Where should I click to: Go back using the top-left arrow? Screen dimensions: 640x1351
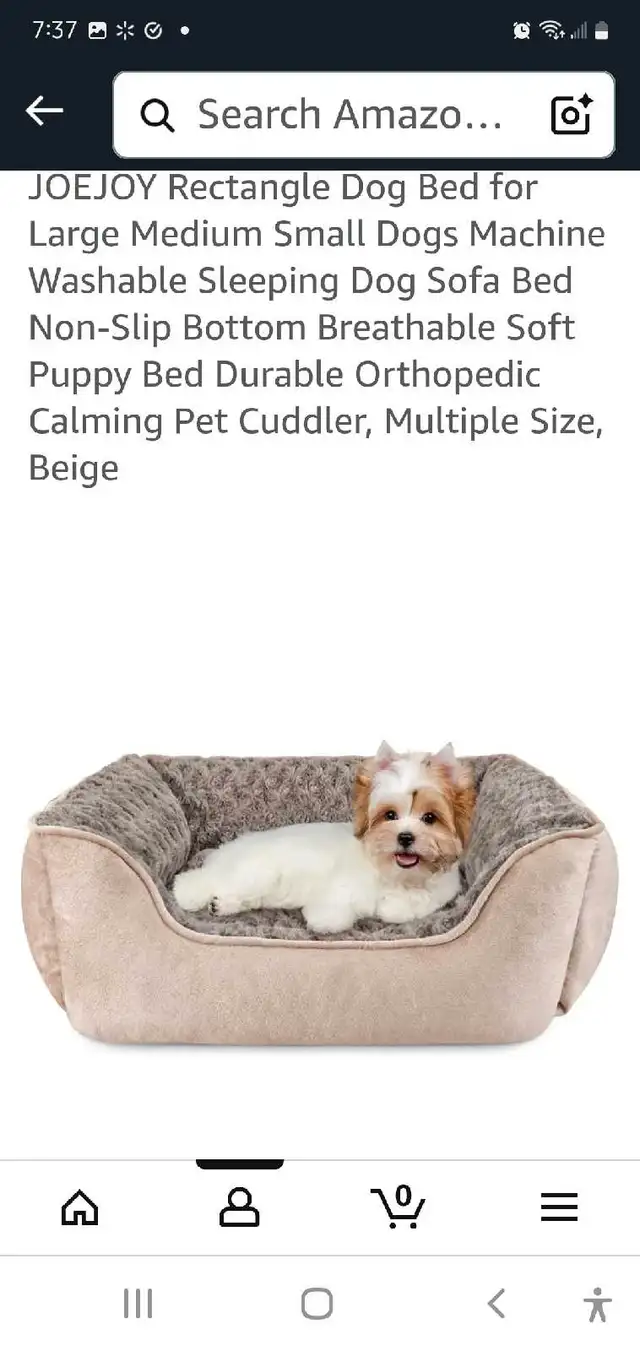[44, 112]
